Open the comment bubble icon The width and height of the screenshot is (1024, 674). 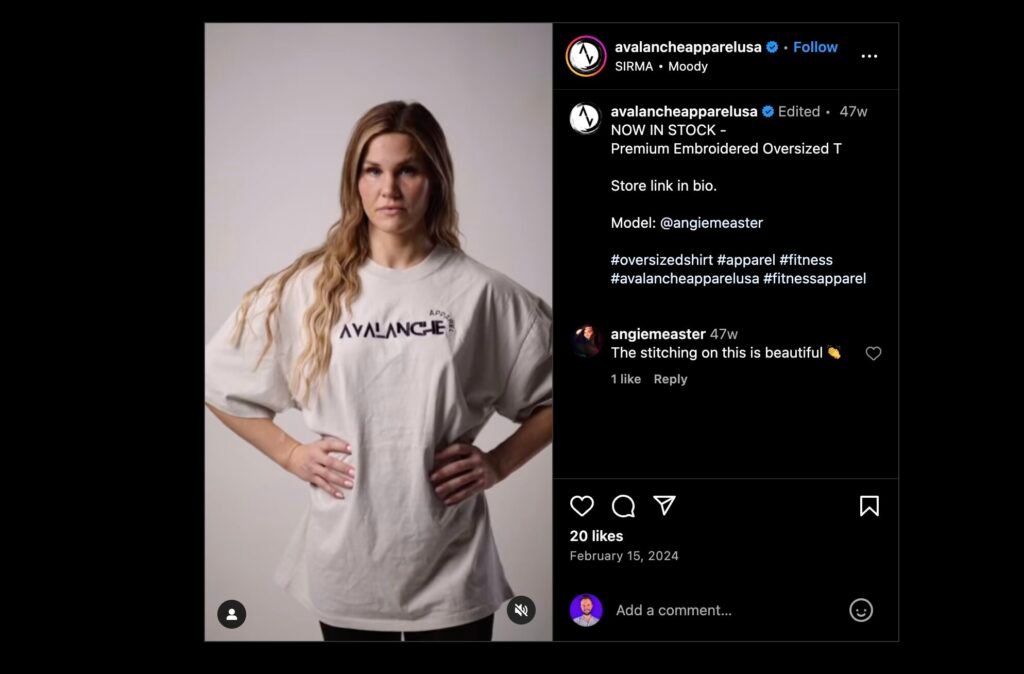(623, 506)
